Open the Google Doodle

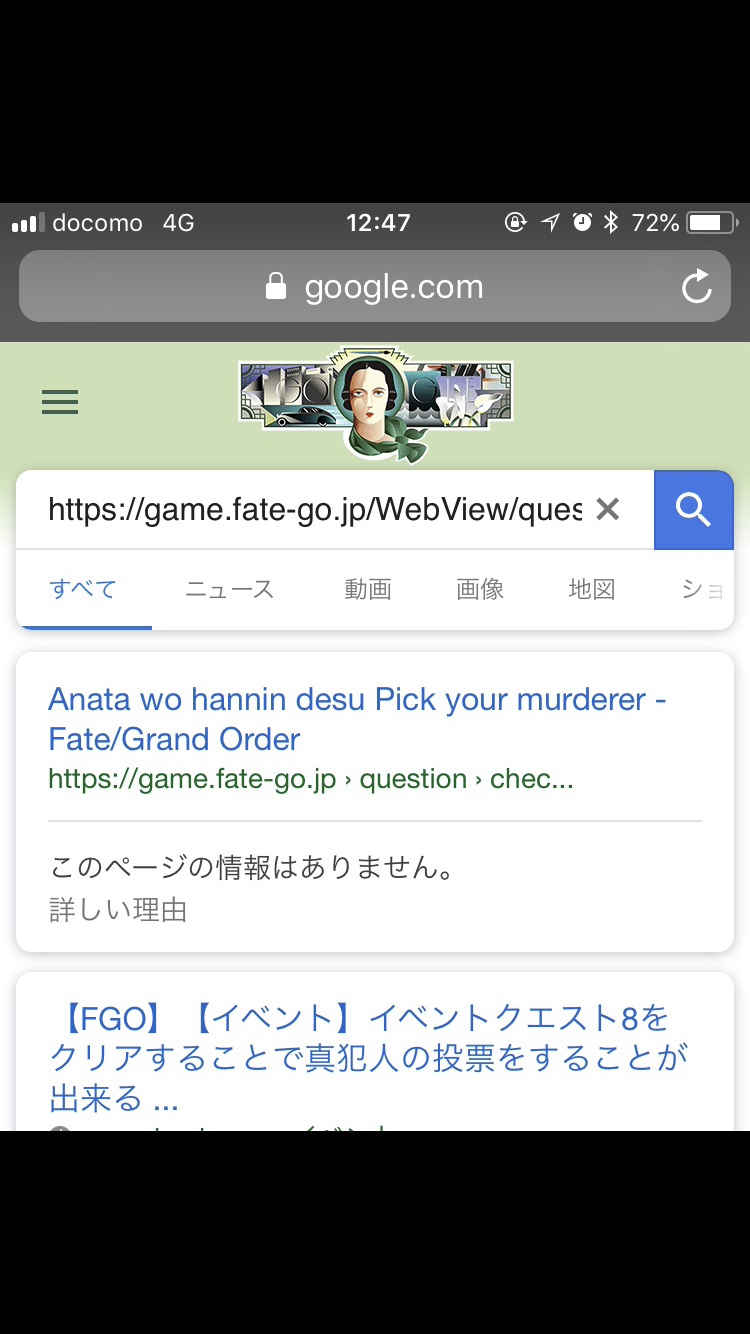375,403
